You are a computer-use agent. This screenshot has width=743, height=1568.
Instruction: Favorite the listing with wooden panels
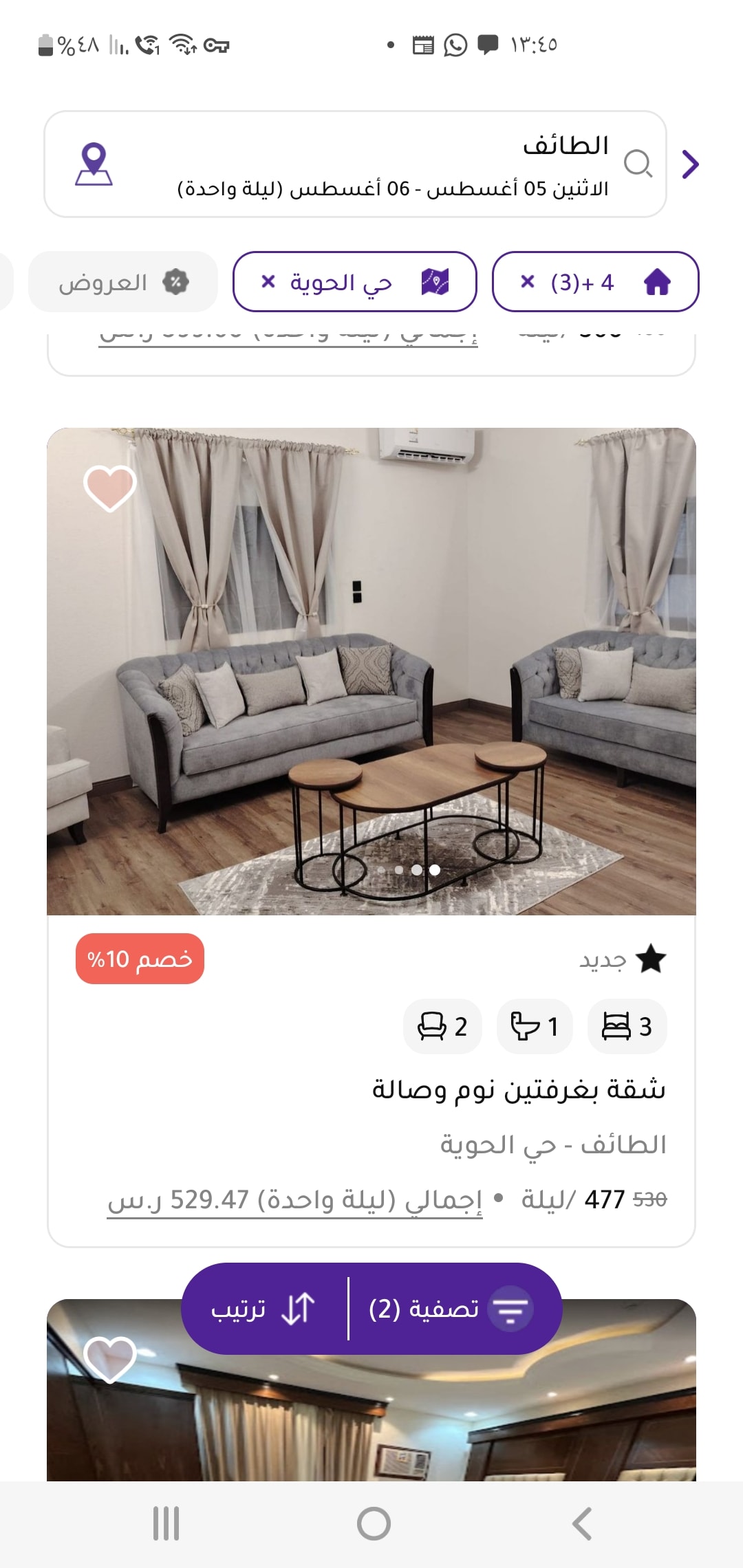(109, 1359)
